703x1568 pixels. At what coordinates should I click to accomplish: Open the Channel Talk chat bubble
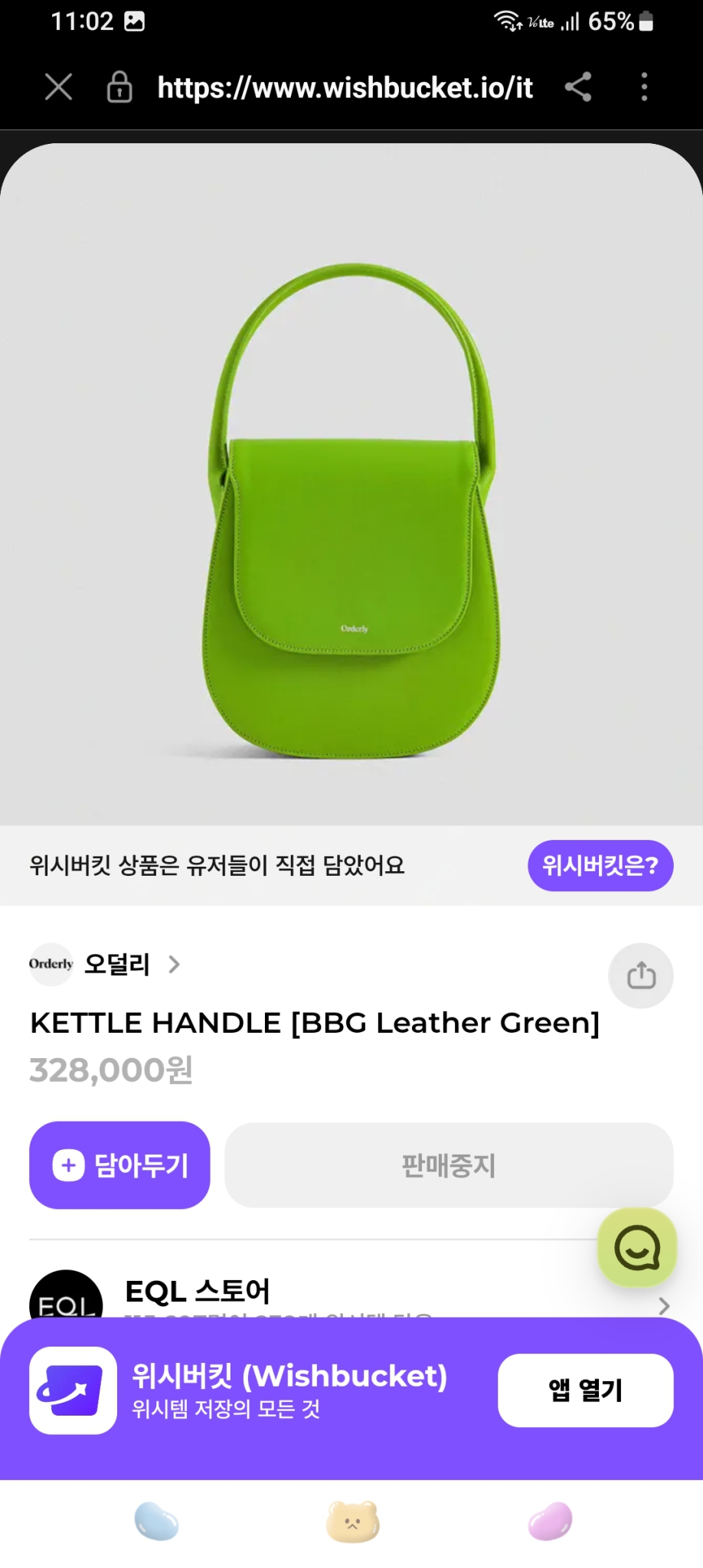point(637,1246)
